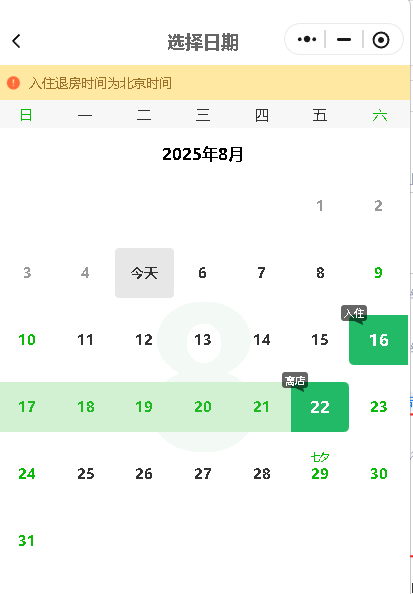Select August 23 on the calendar
The height and width of the screenshot is (594, 413).
click(x=378, y=407)
